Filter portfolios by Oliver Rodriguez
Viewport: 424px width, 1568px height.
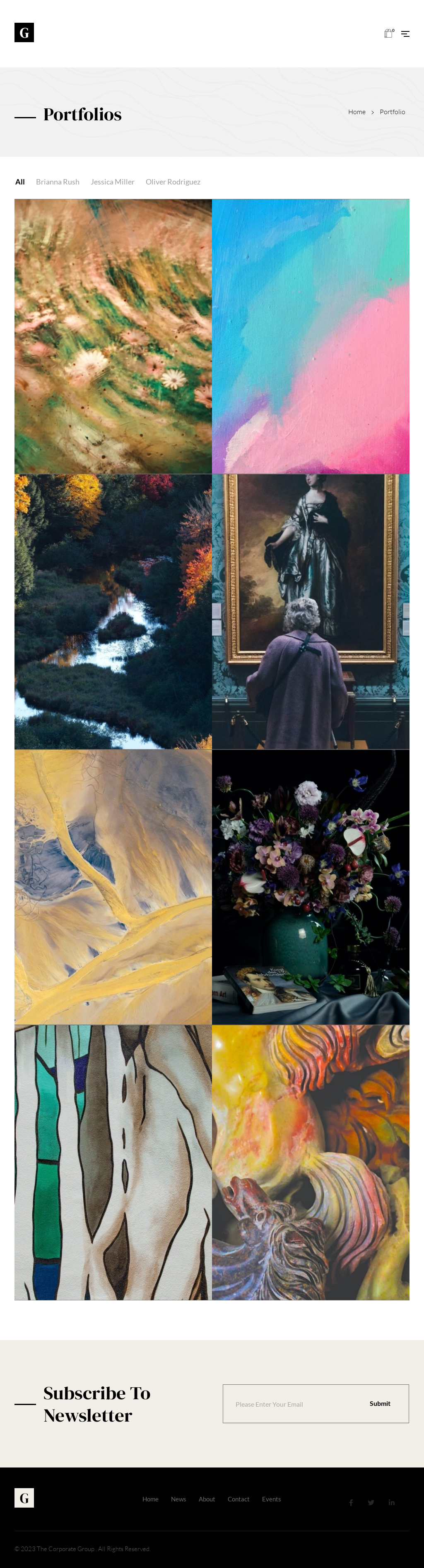click(172, 182)
